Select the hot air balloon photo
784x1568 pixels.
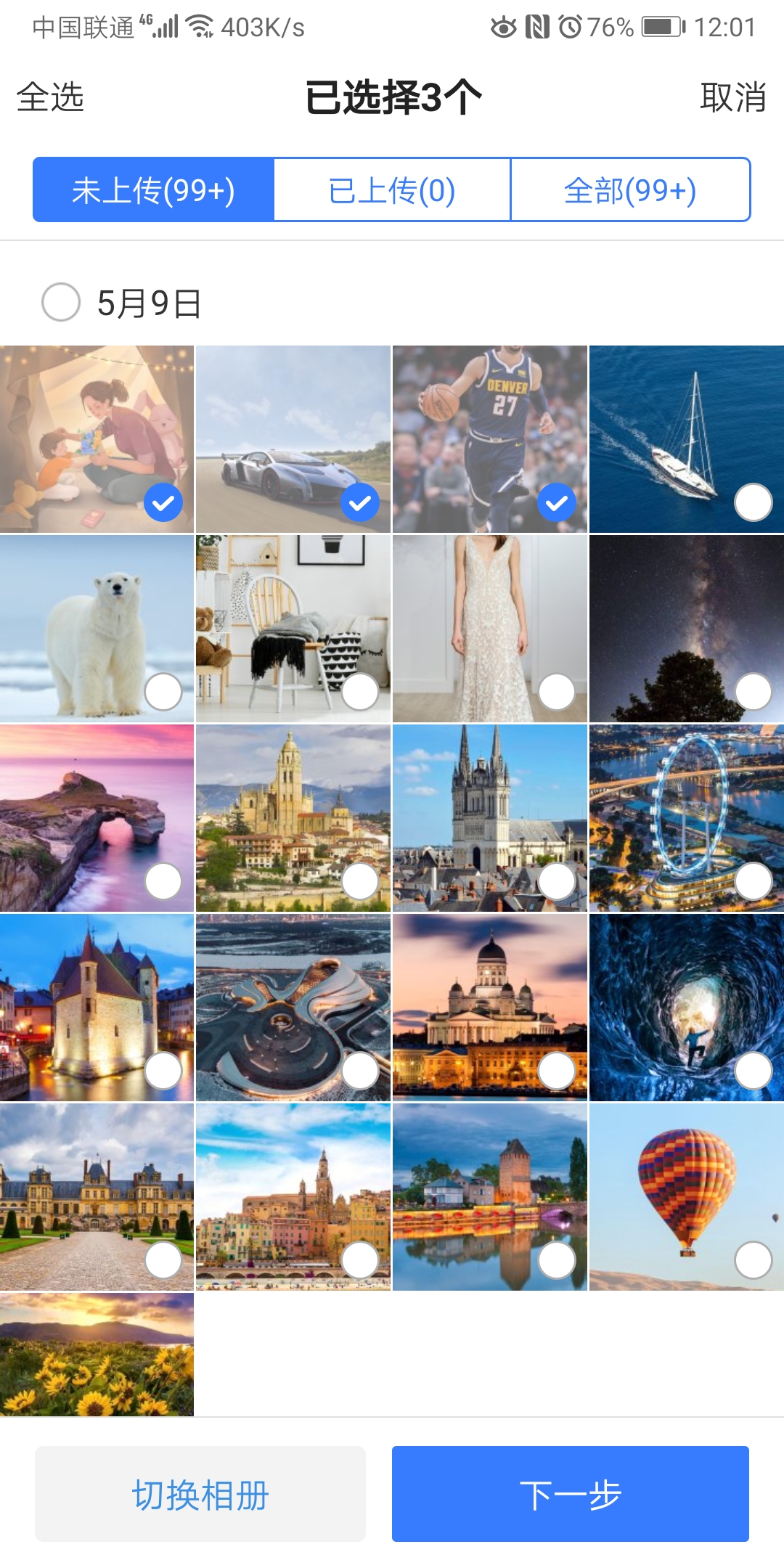coord(754,1260)
